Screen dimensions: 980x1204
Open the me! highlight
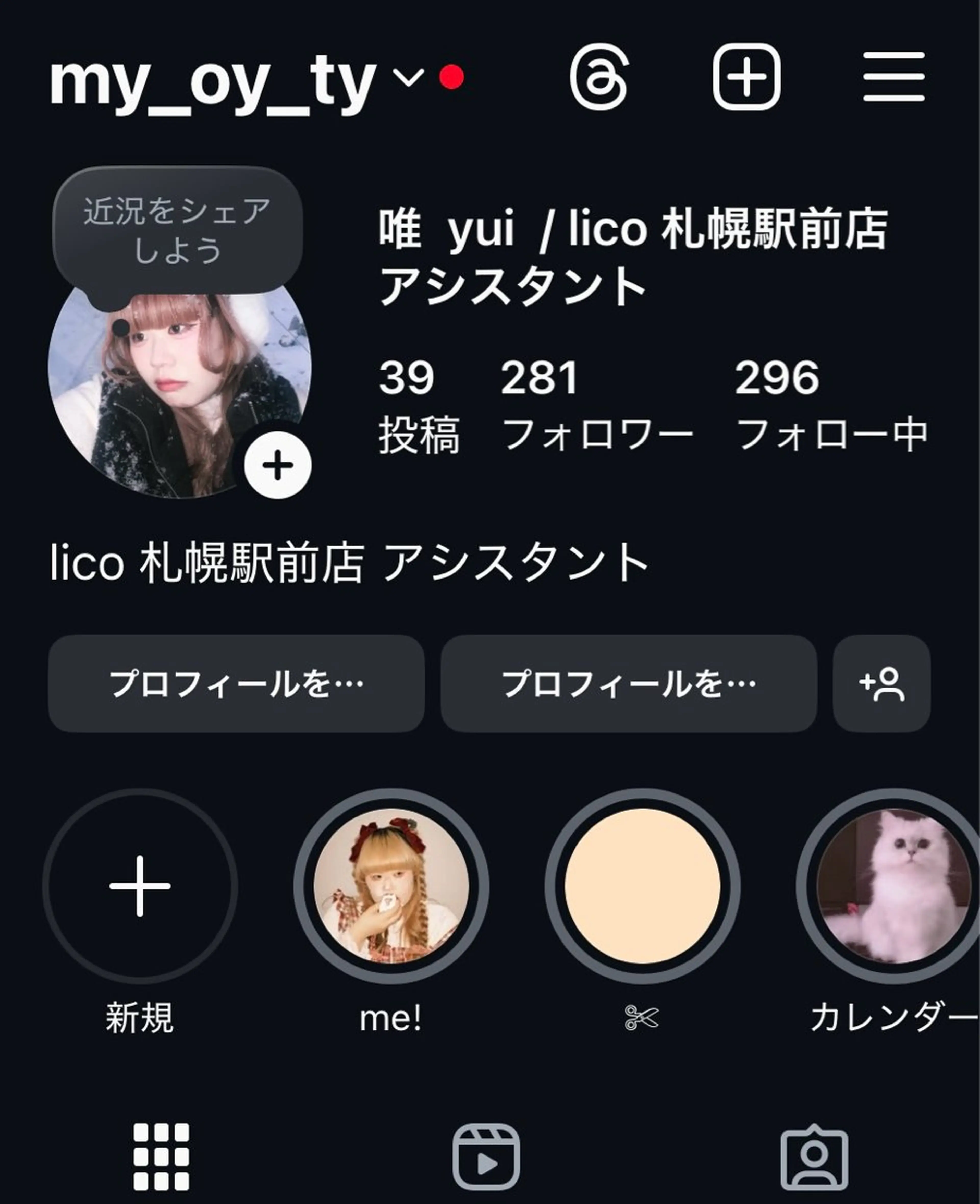[391, 886]
